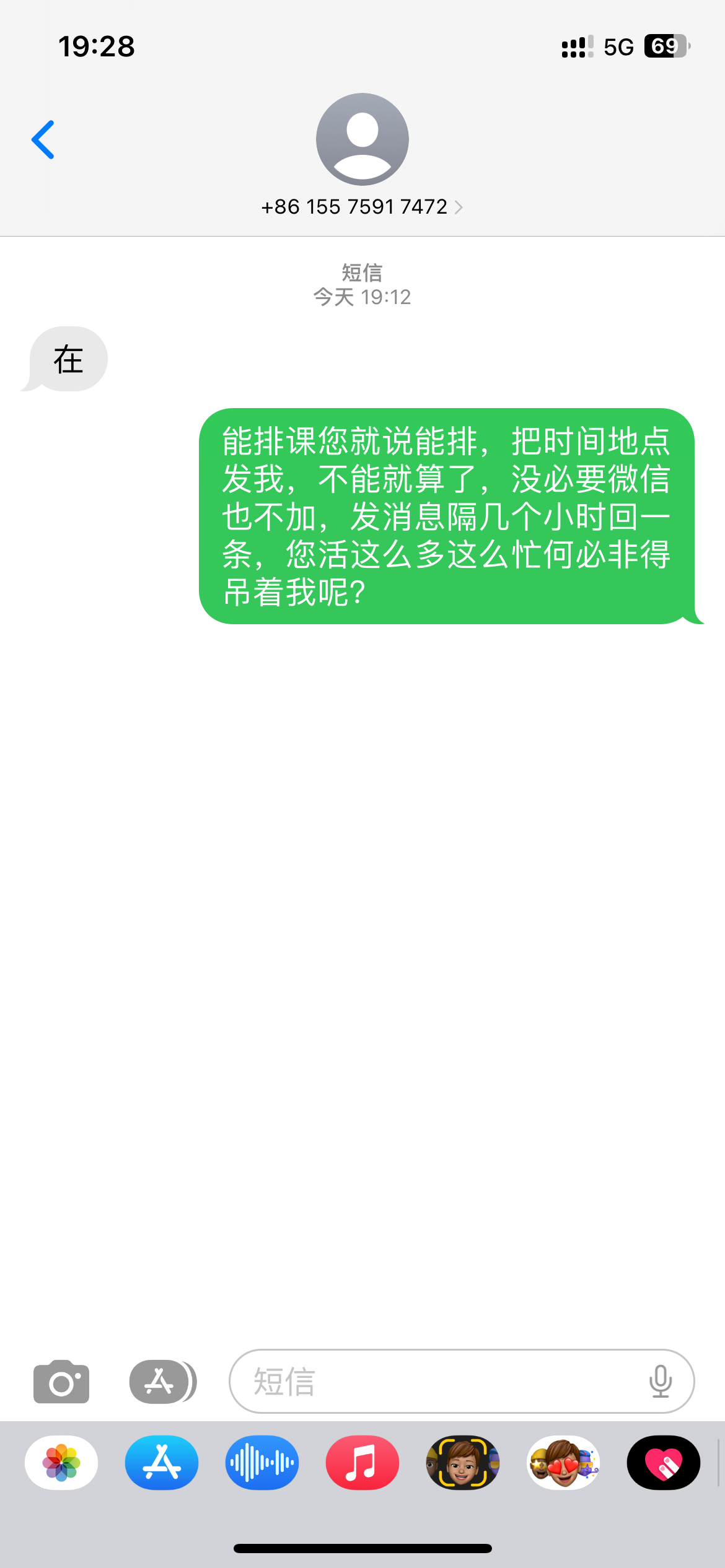
Task: Open the Photos app in the app strip
Action: [61, 1463]
